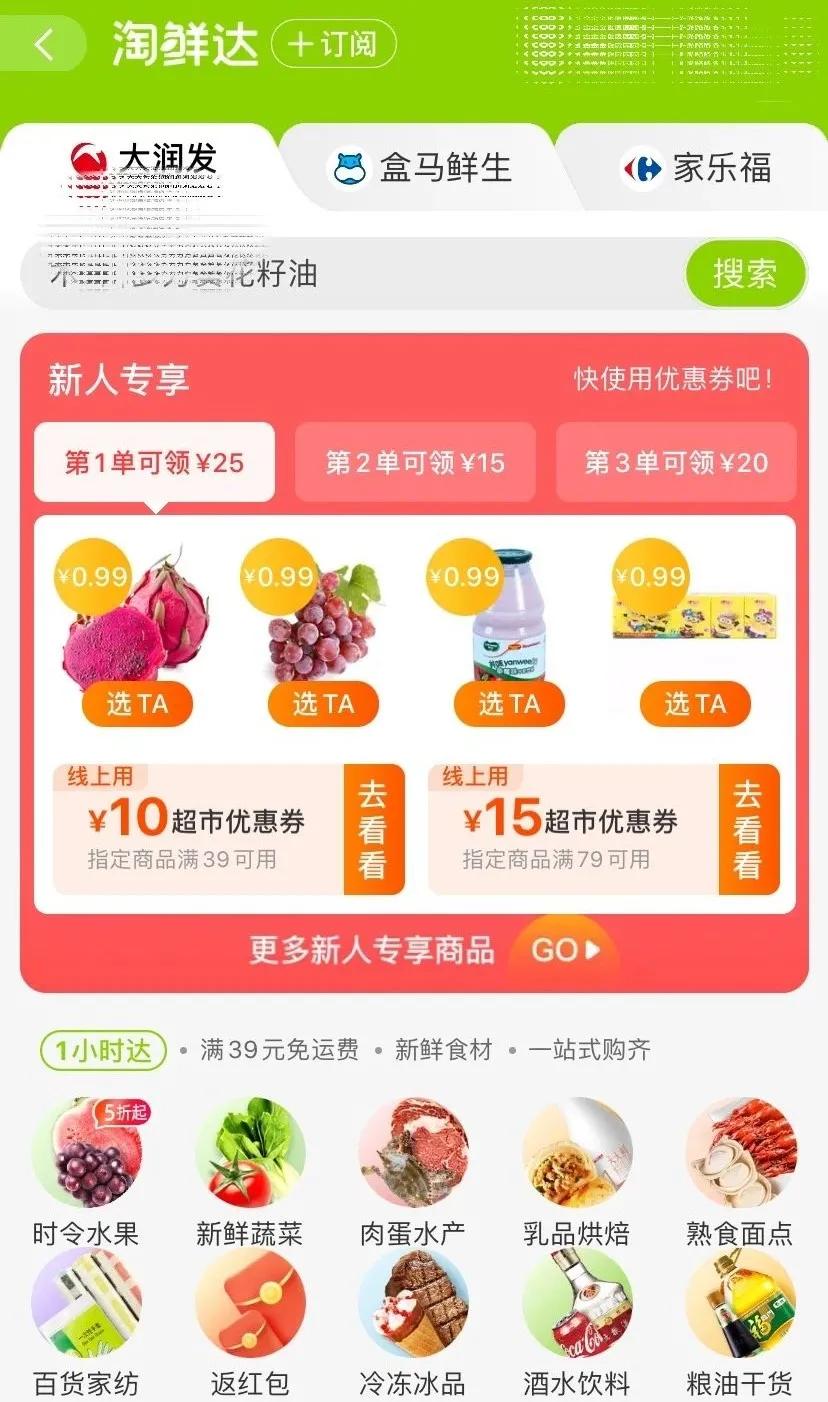Tap 去看看 on the ¥10 超市优惠券
The image size is (828, 1402).
pos(373,830)
